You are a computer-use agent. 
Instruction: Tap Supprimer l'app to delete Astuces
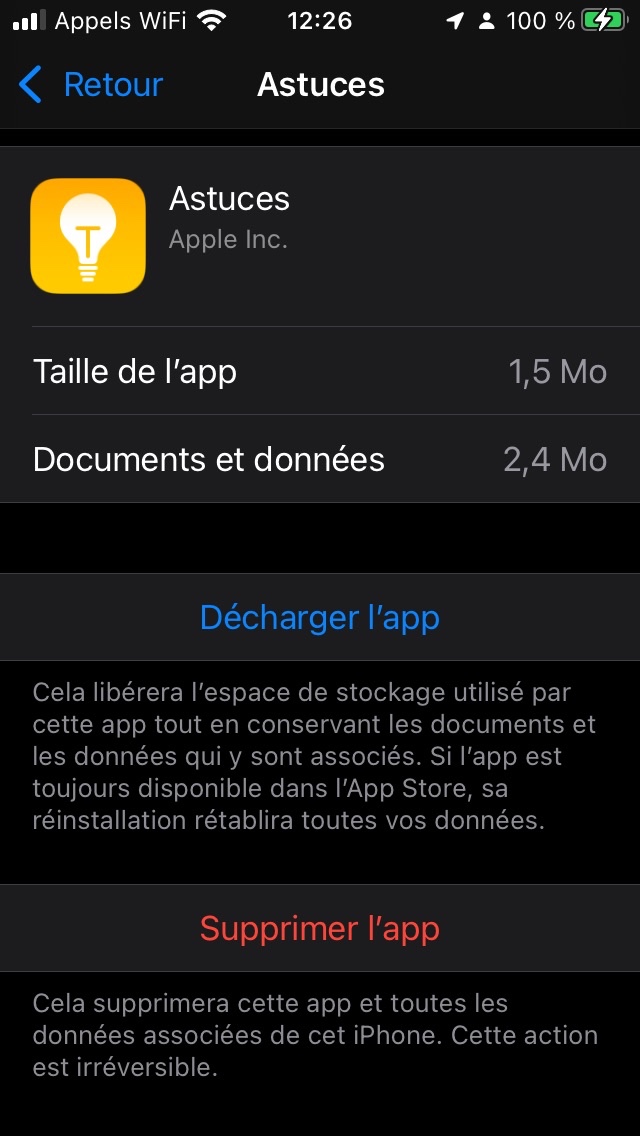(x=320, y=928)
